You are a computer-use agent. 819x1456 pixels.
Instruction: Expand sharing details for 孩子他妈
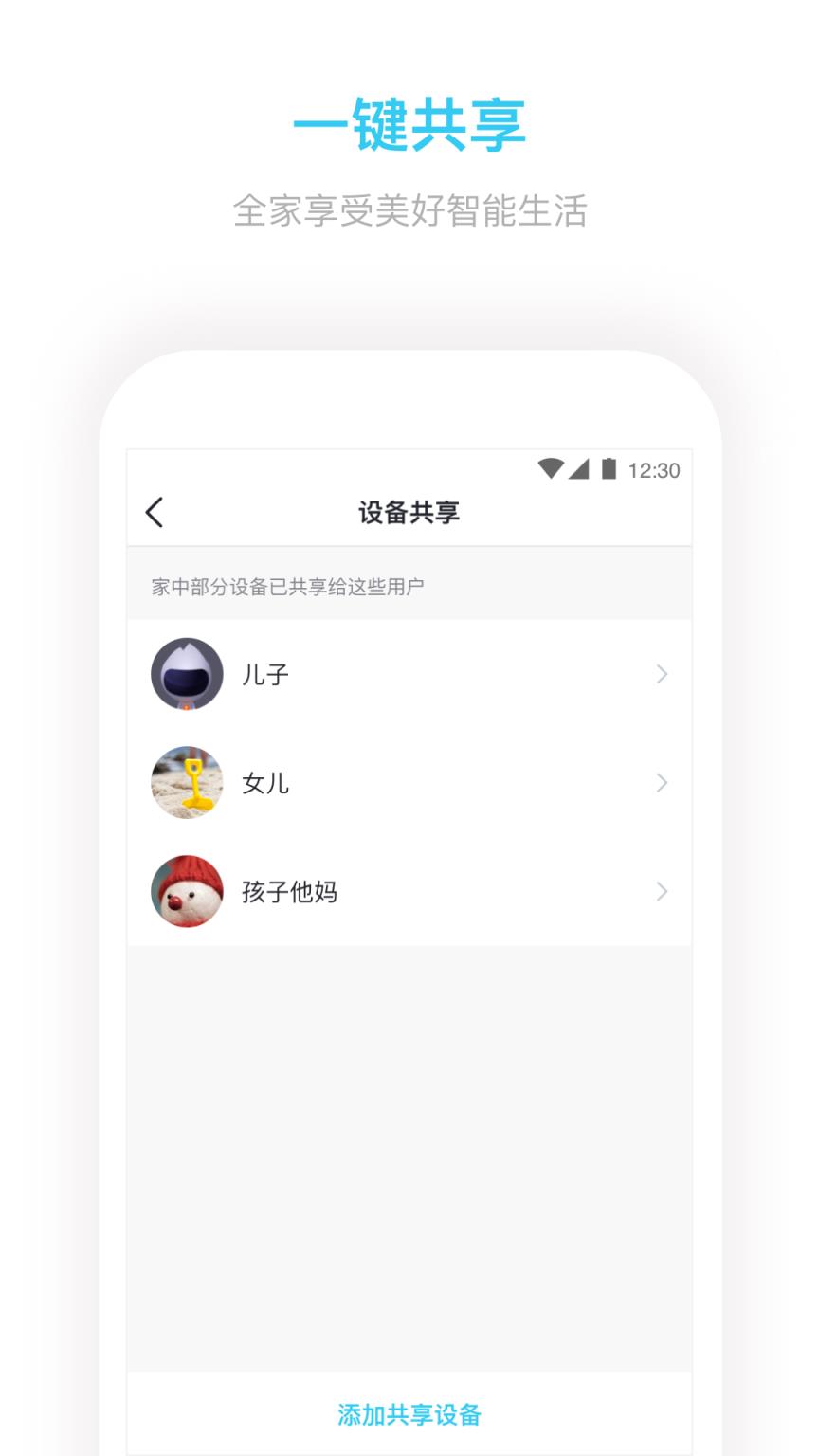pyautogui.click(x=662, y=892)
